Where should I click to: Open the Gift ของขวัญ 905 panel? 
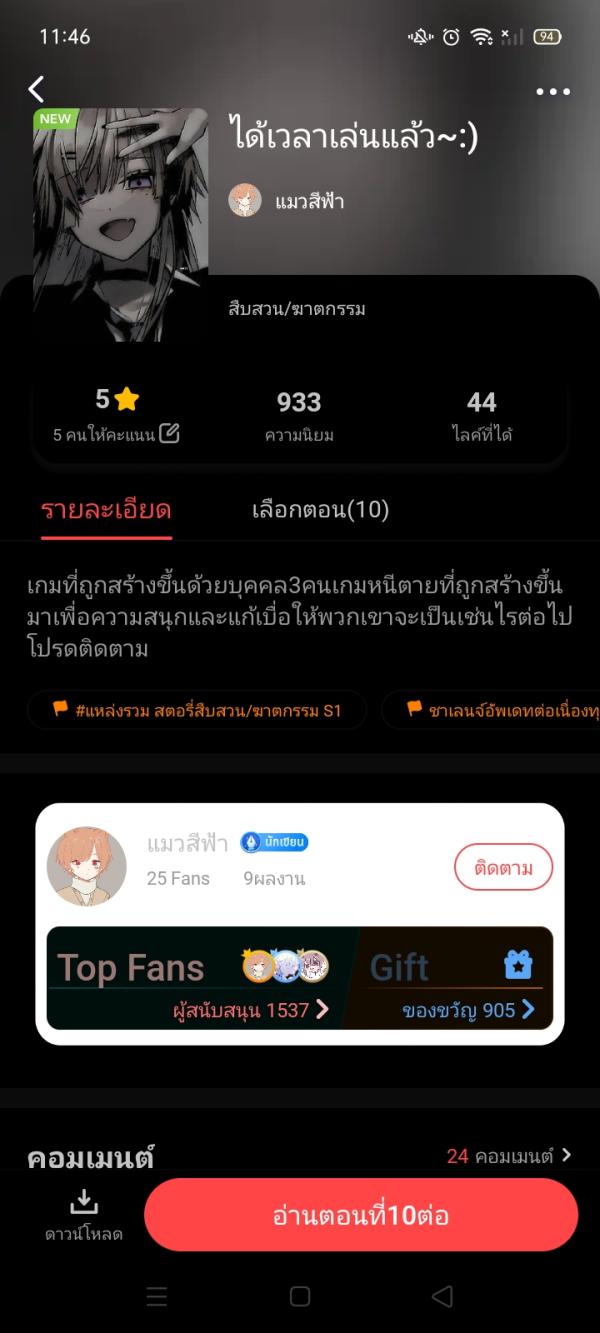[x=455, y=978]
